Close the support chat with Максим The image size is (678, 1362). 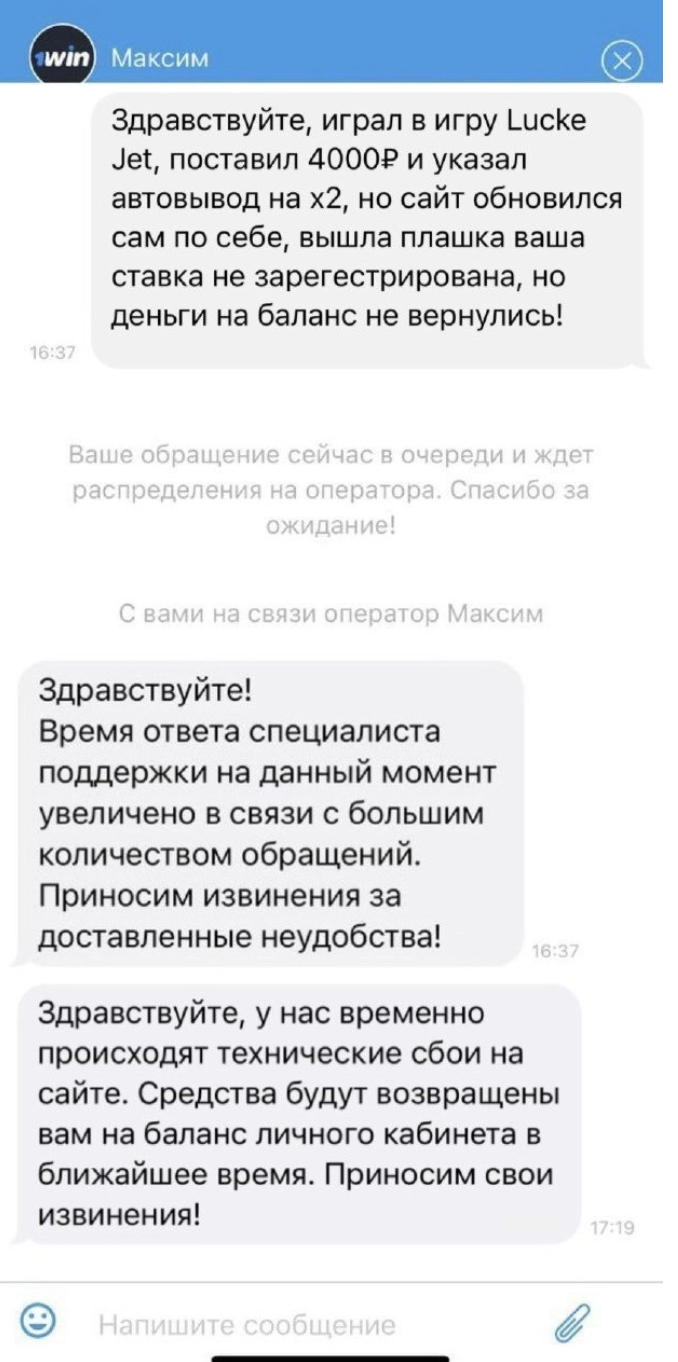coord(624,61)
